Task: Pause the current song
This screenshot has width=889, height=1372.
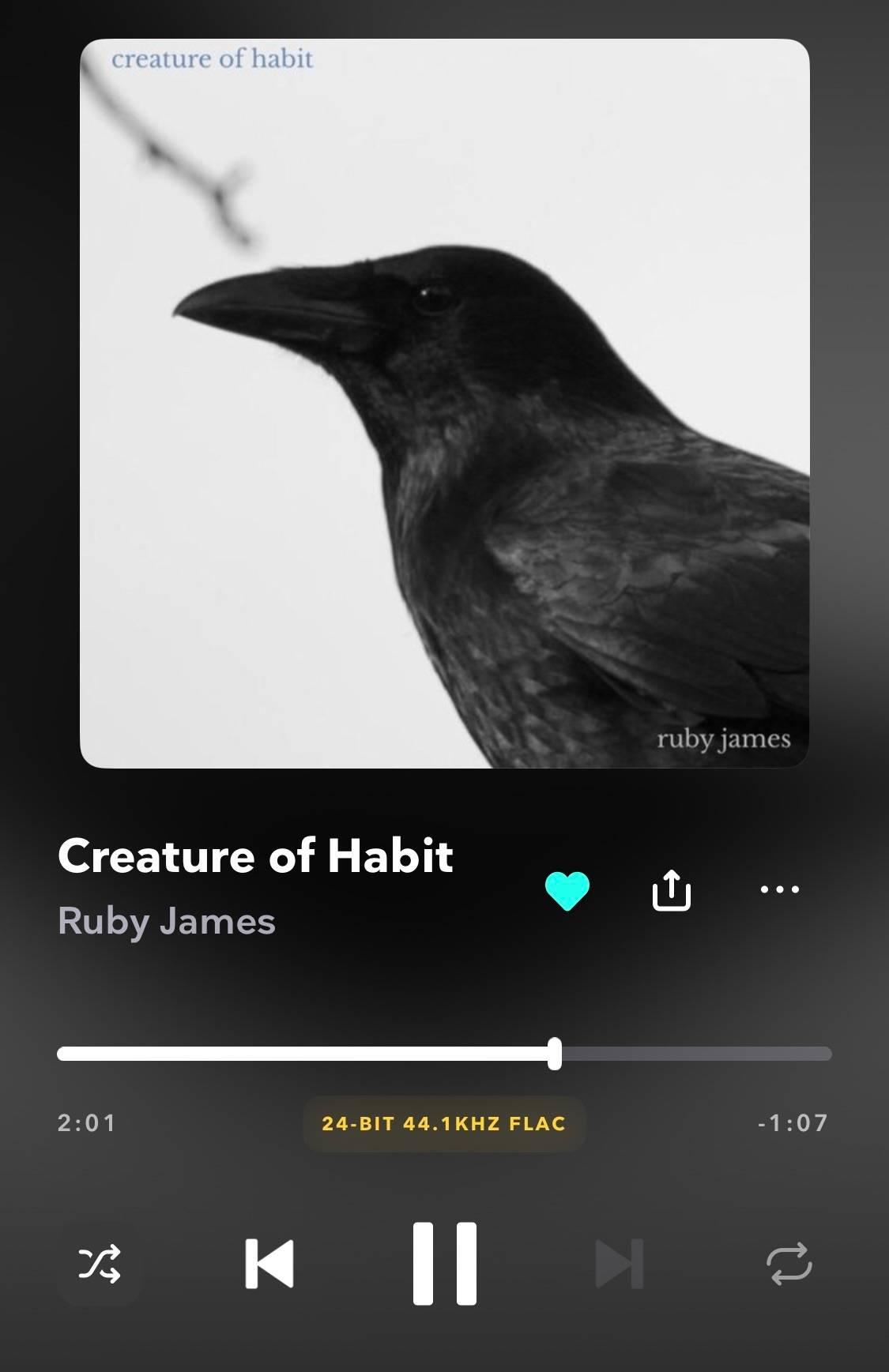Action: 445,1263
